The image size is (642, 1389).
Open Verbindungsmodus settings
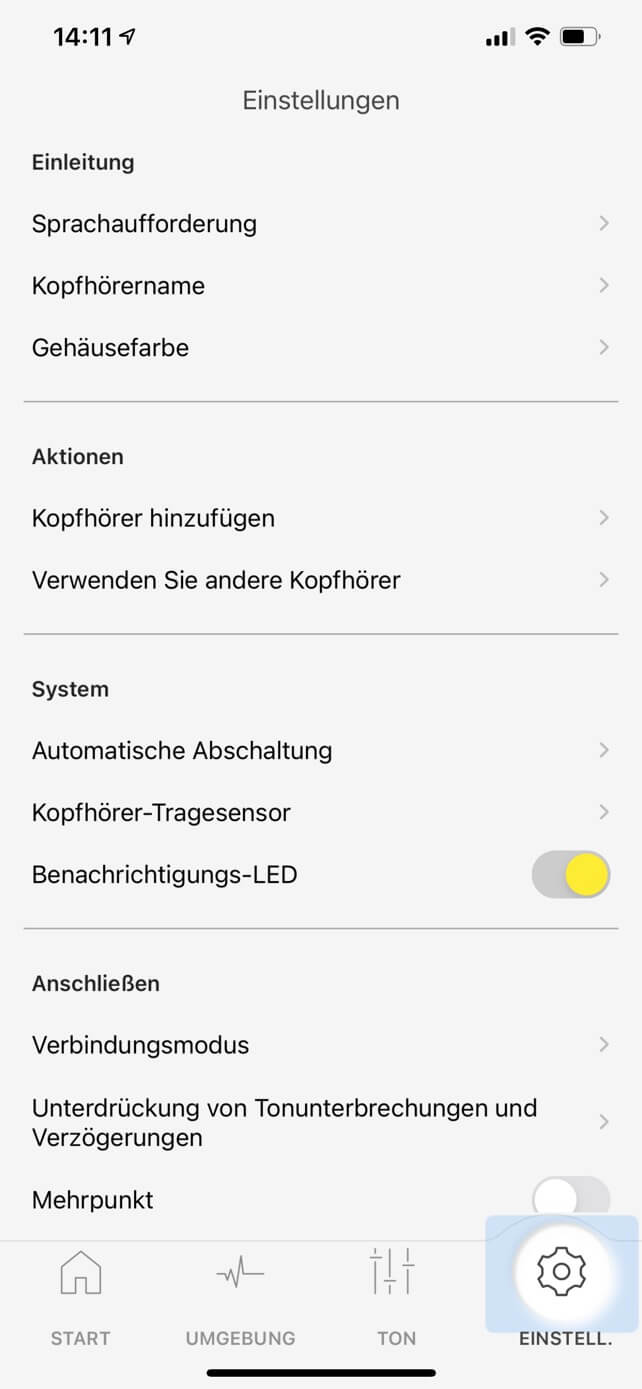tap(320, 1045)
